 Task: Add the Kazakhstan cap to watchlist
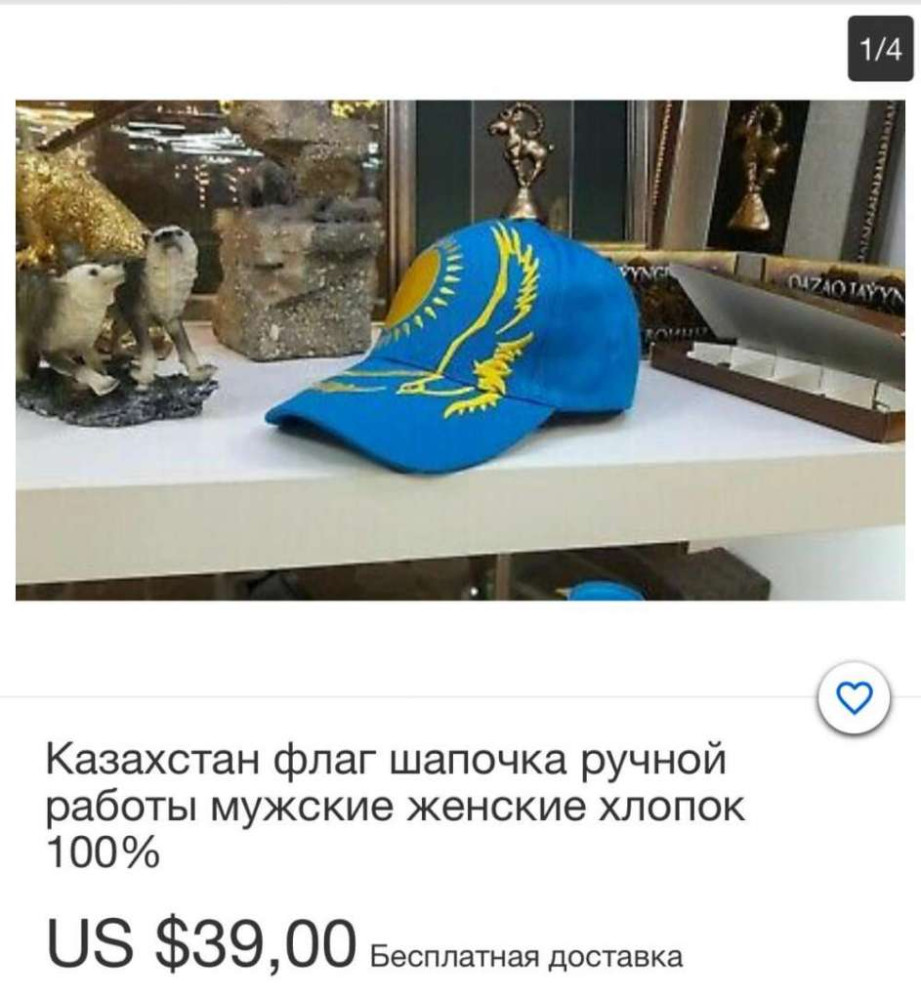coord(853,699)
